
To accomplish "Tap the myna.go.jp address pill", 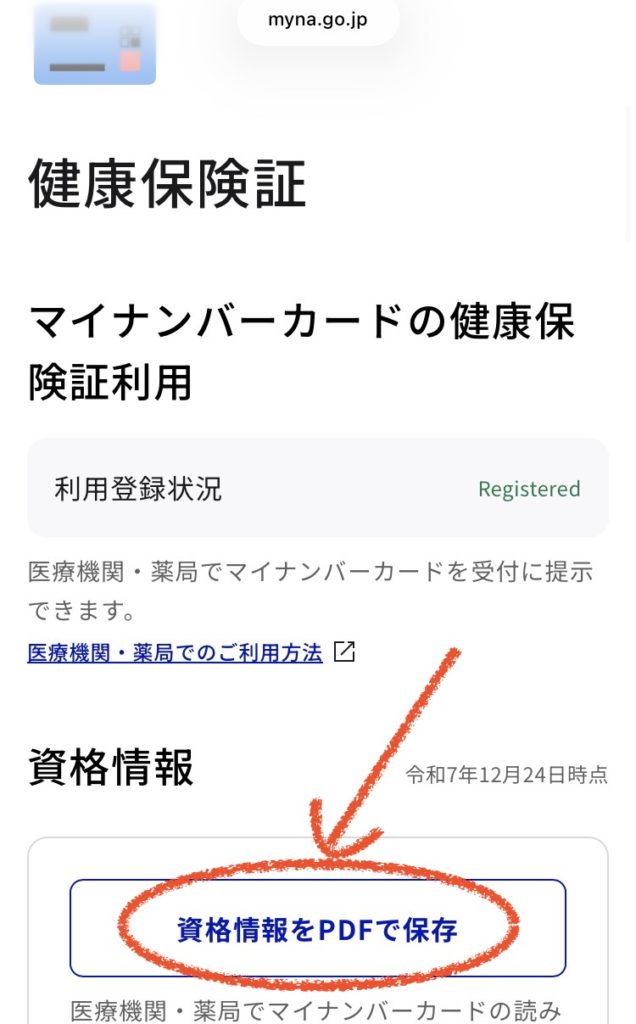I will [x=318, y=20].
